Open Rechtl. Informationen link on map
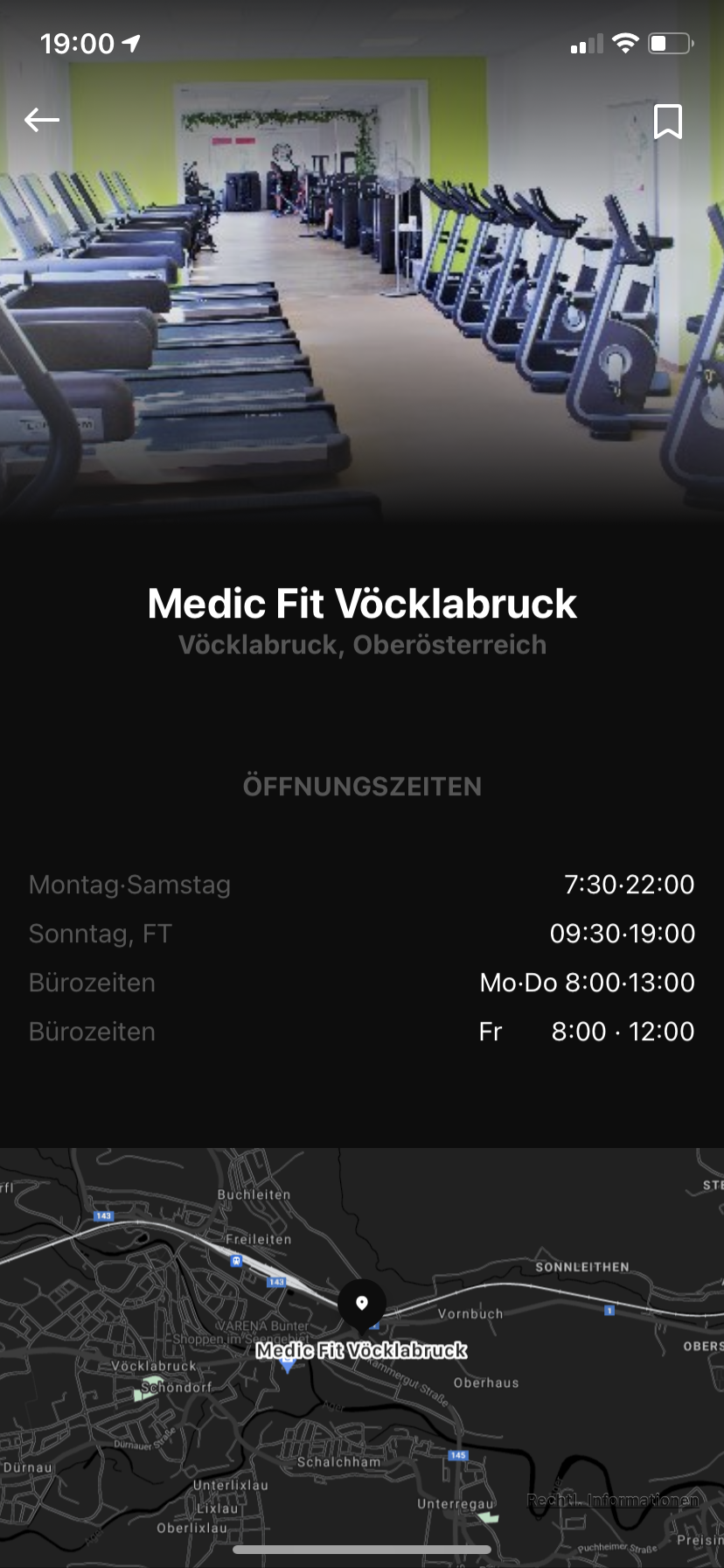Image resolution: width=724 pixels, height=1568 pixels. click(x=613, y=1500)
